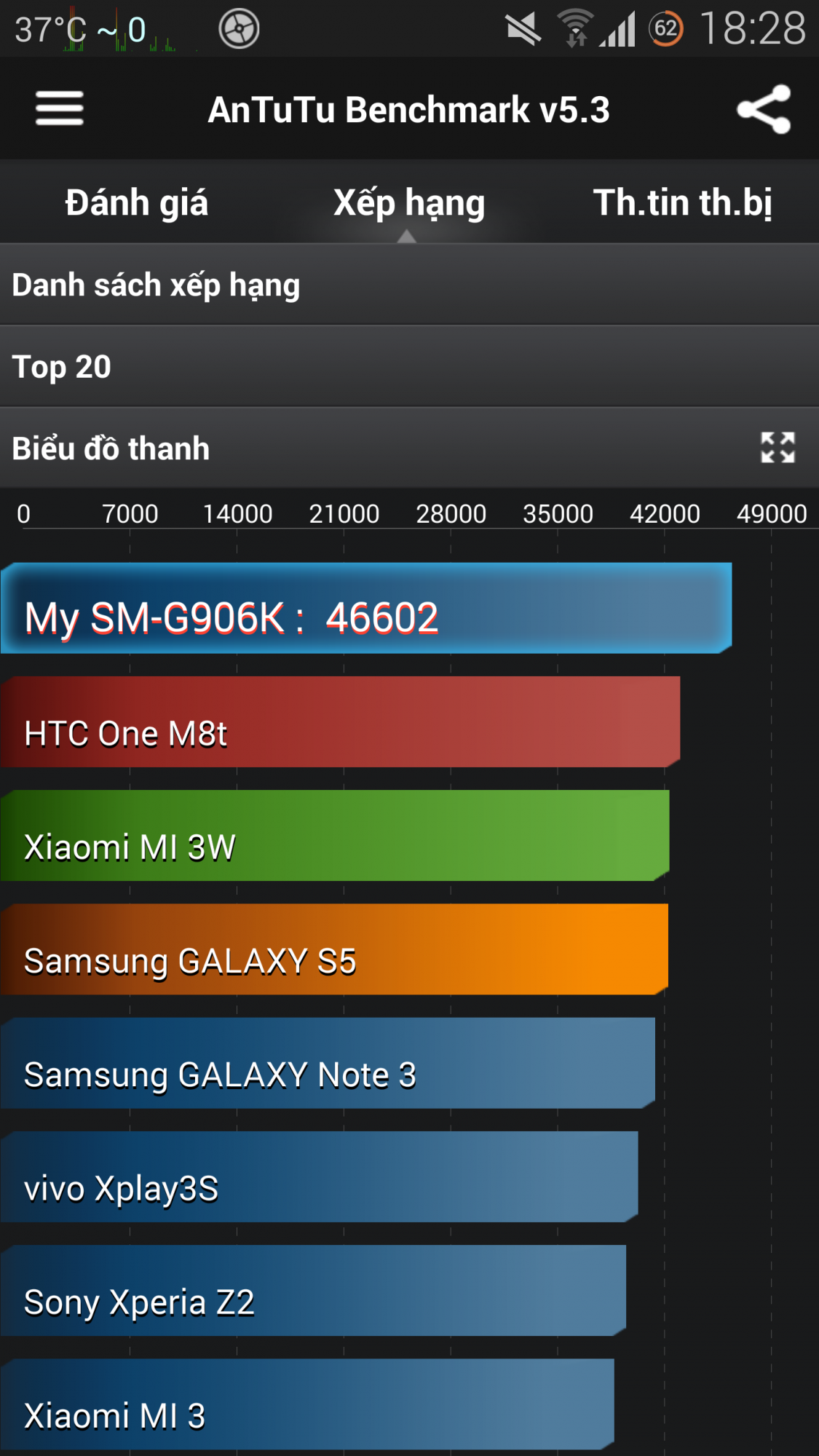819x1456 pixels.
Task: Open the Th.tin th.bị tab
Action: [683, 202]
